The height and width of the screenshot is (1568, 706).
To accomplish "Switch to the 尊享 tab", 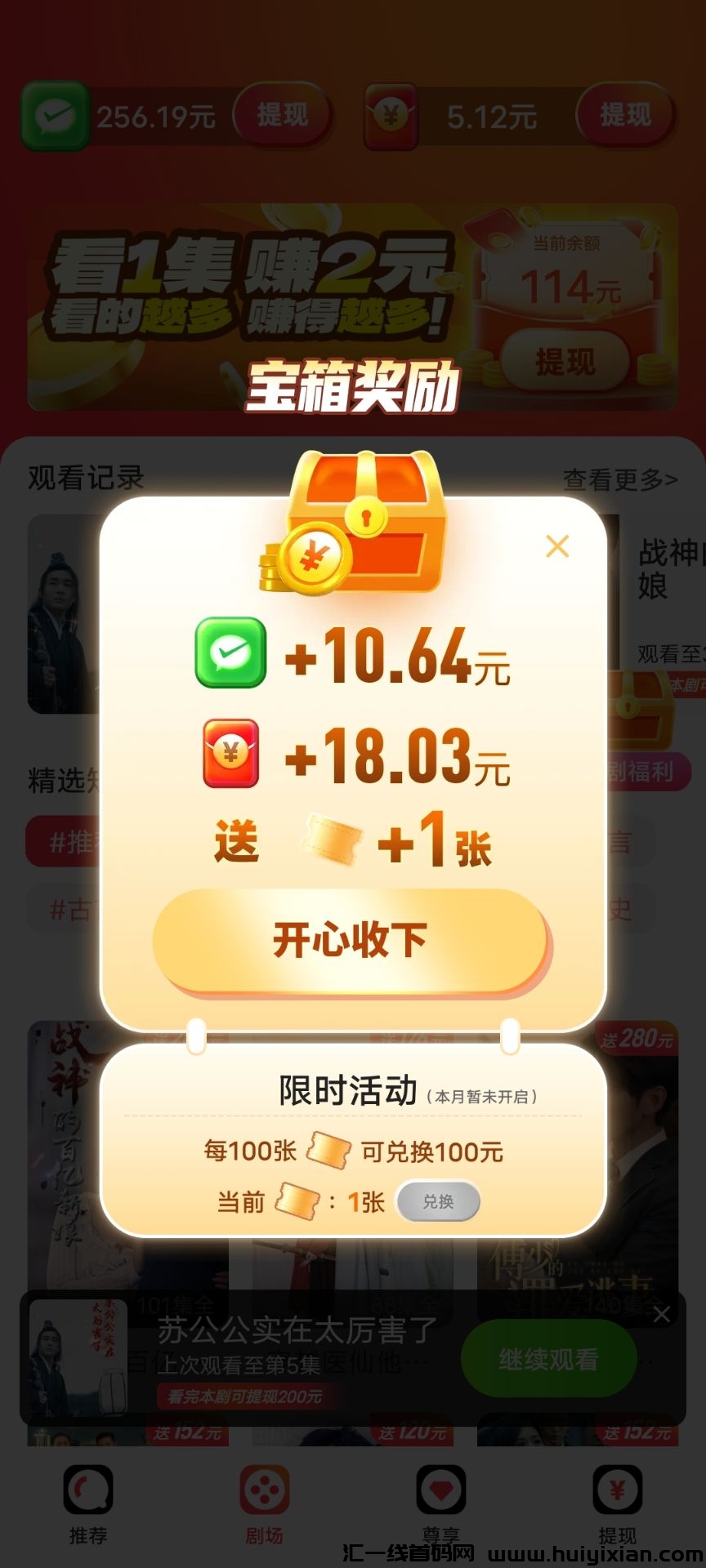I will [x=441, y=1504].
